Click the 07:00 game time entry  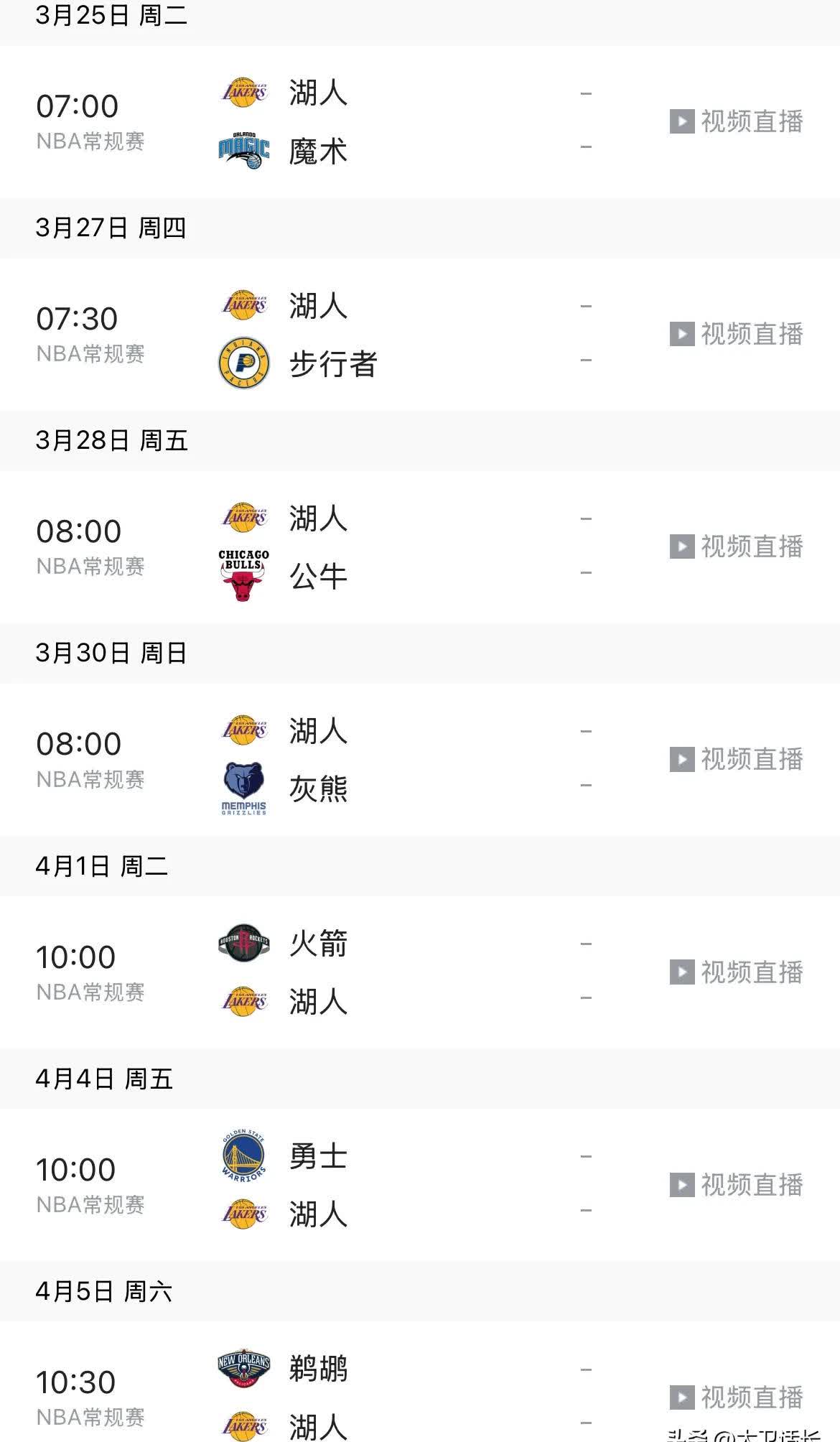77,105
